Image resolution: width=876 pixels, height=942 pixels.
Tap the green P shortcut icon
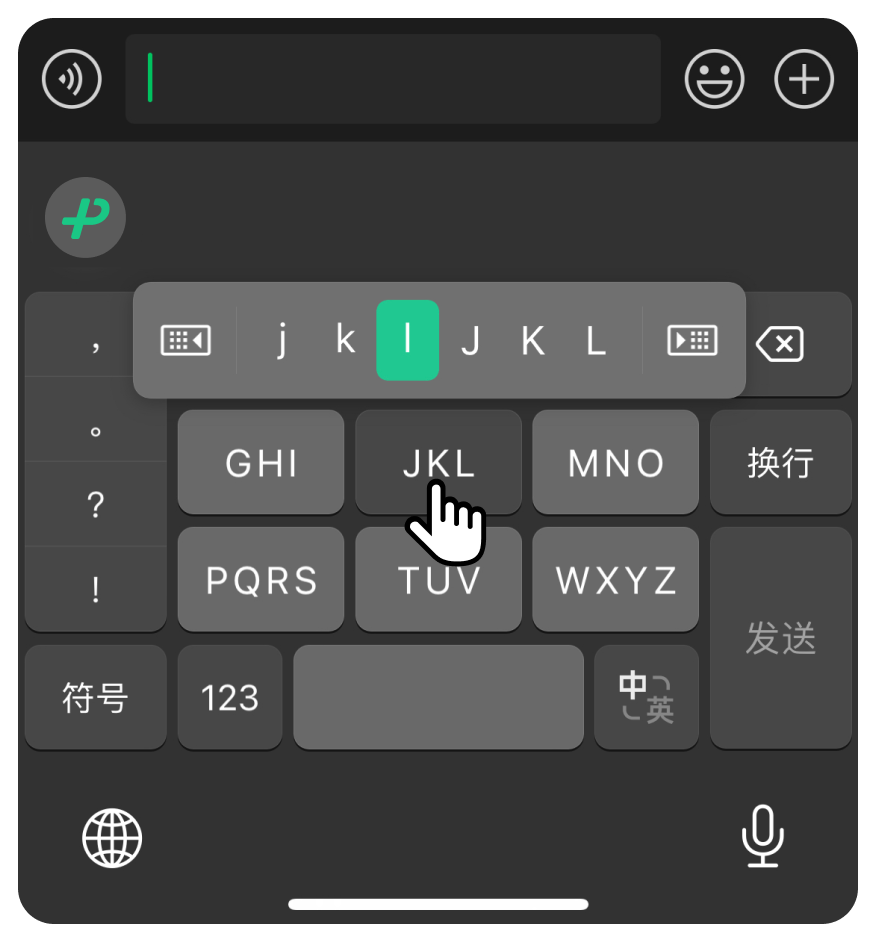coord(86,217)
